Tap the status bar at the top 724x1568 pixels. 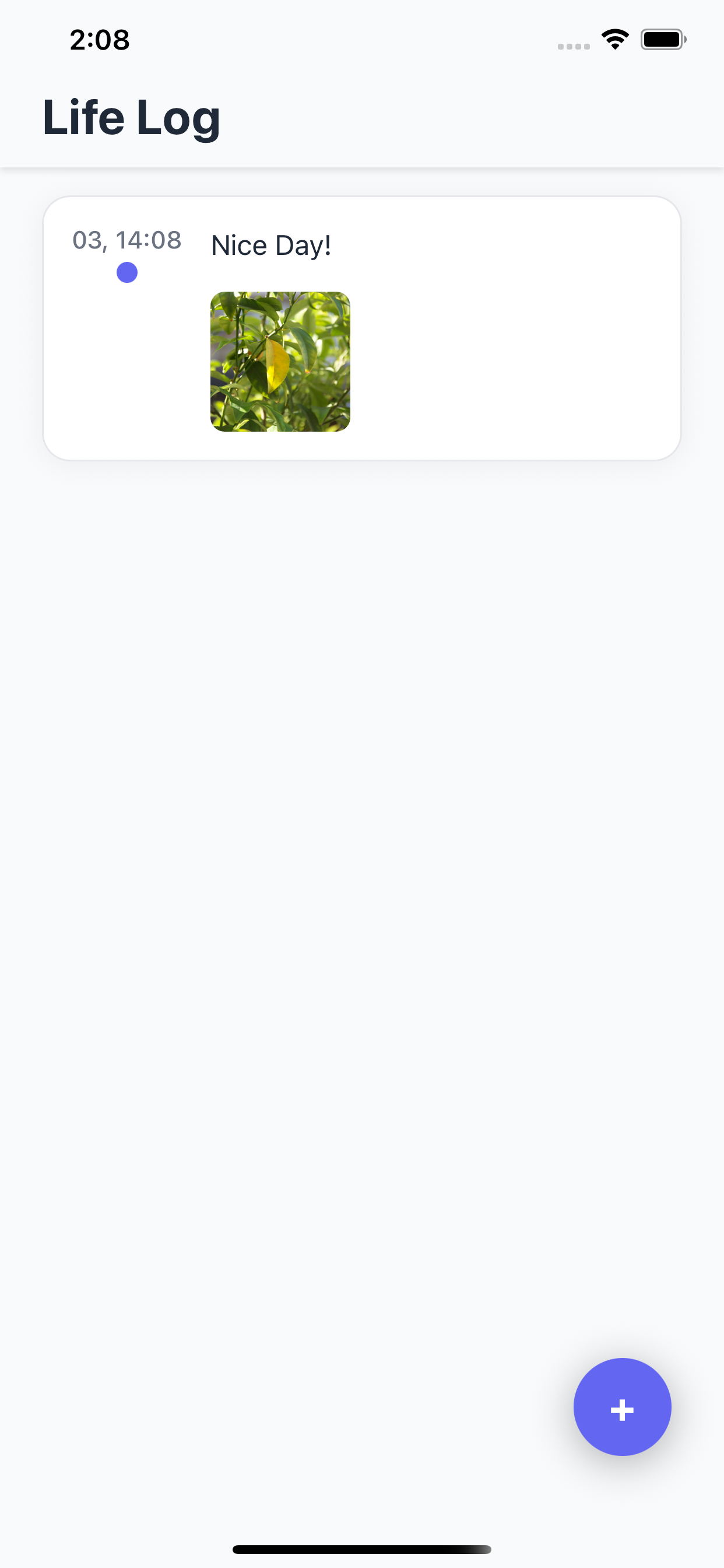pos(362,39)
